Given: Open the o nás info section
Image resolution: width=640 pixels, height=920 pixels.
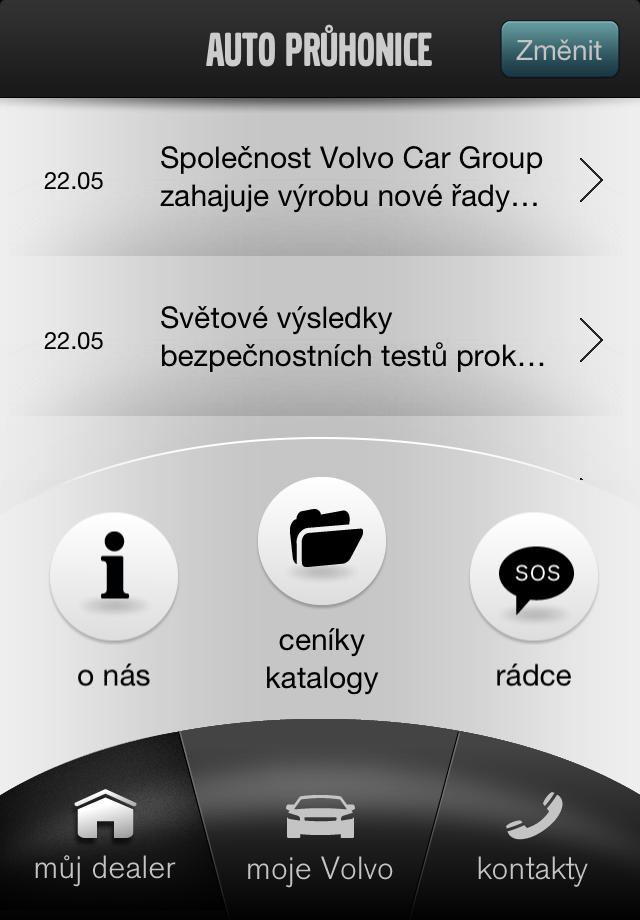Looking at the screenshot, I should pos(114,576).
